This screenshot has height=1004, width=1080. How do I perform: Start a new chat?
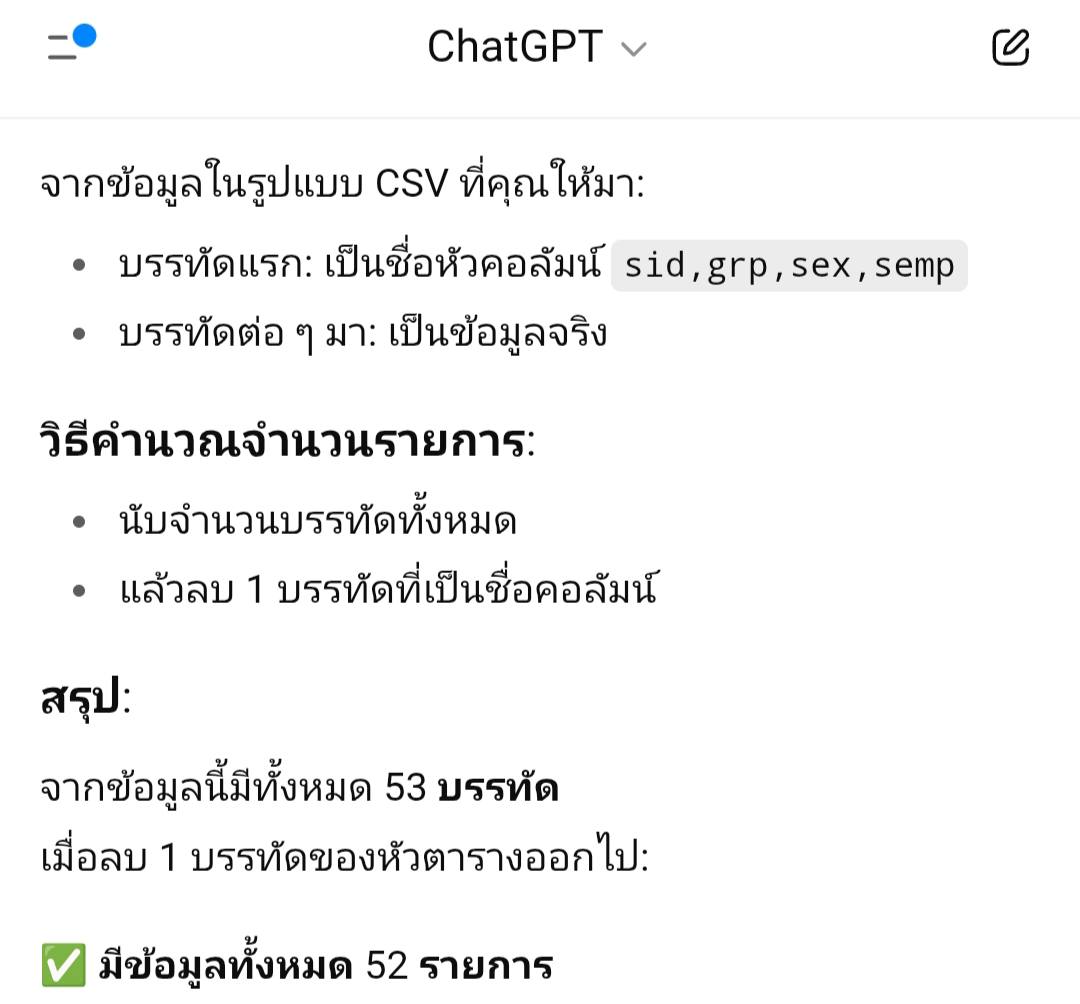1010,47
